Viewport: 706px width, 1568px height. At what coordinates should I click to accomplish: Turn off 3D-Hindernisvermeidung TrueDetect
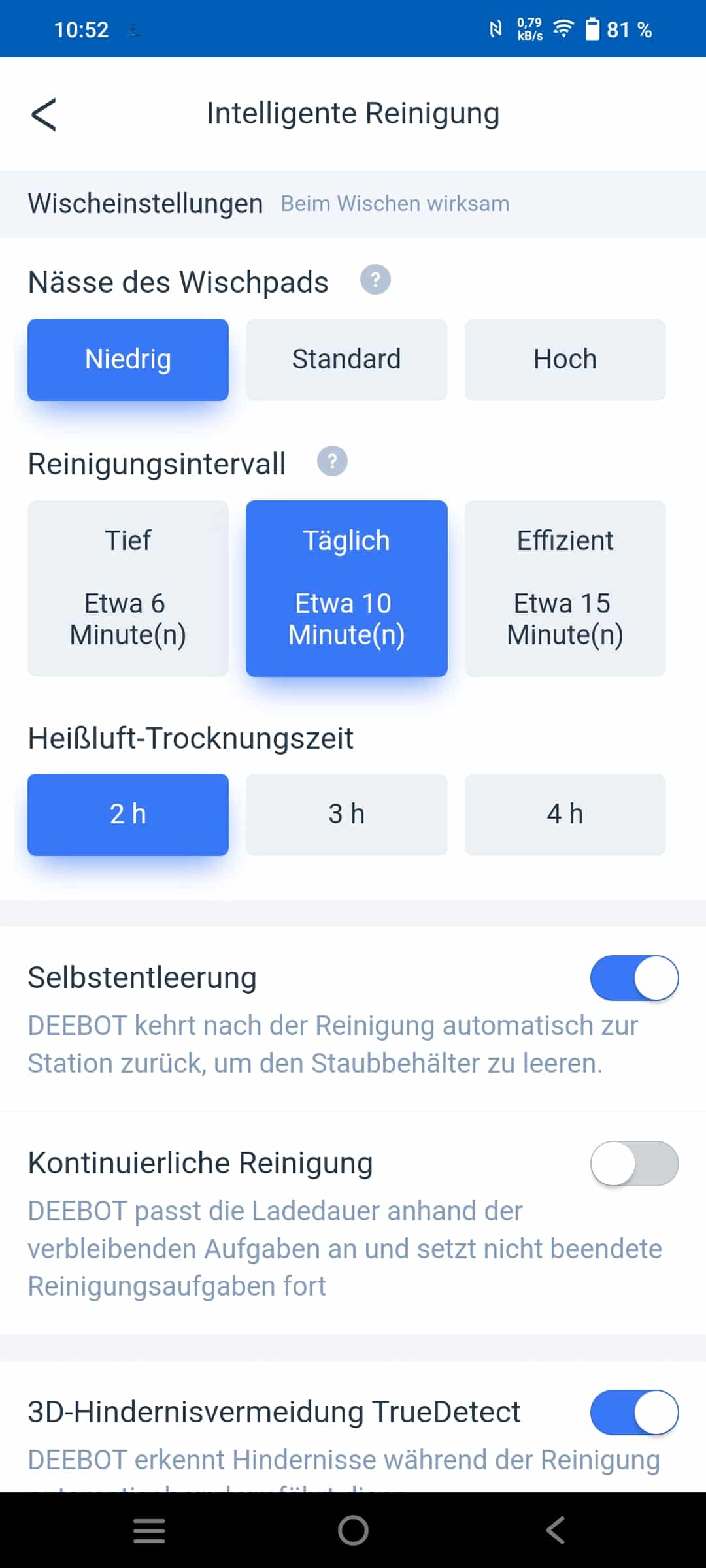pyautogui.click(x=634, y=1413)
